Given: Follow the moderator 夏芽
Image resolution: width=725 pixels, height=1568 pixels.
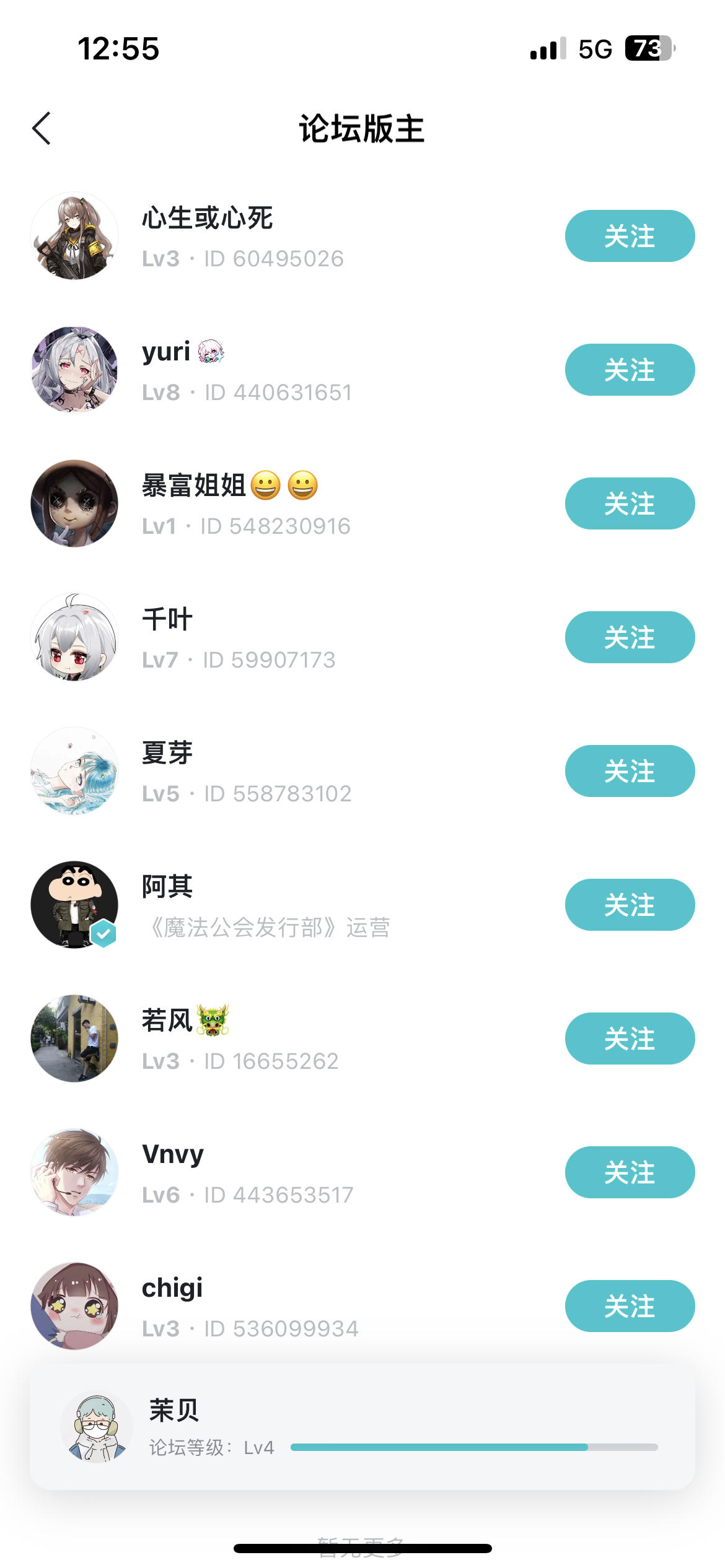Looking at the screenshot, I should [x=629, y=771].
